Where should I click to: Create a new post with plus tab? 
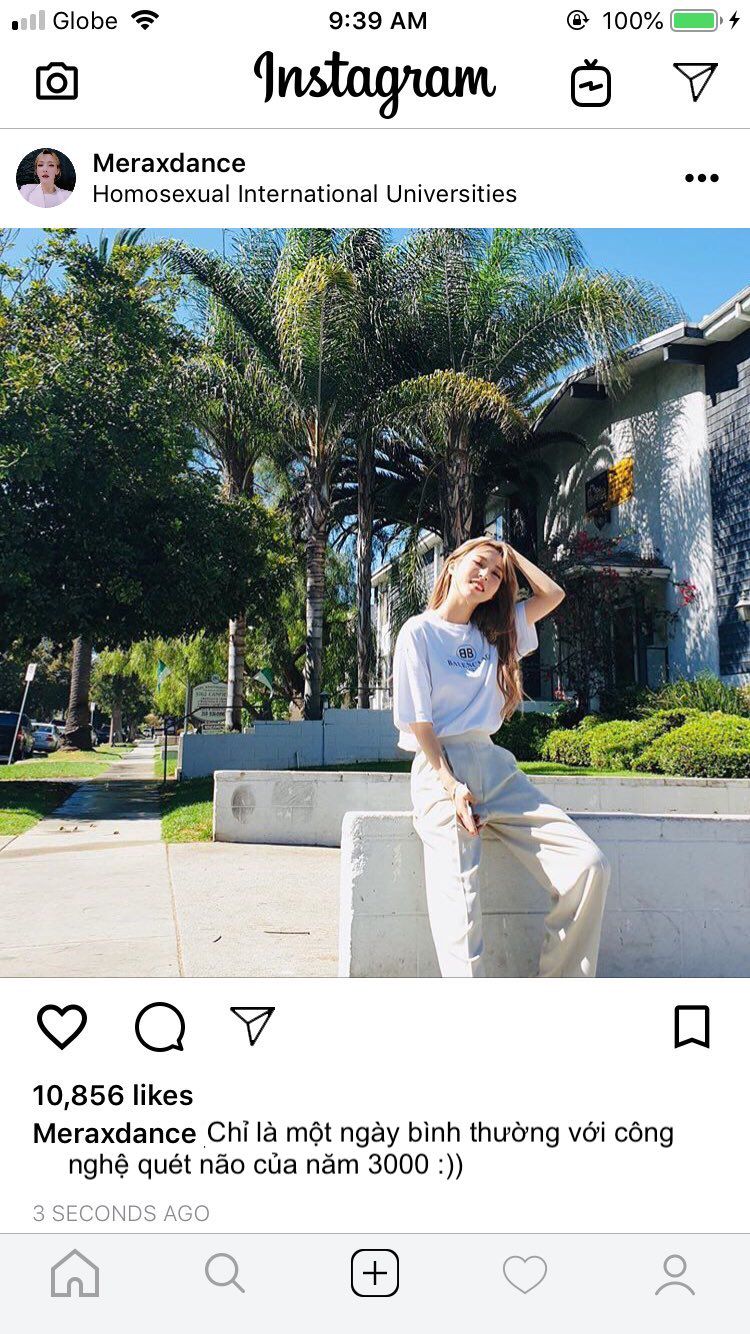pos(375,1274)
